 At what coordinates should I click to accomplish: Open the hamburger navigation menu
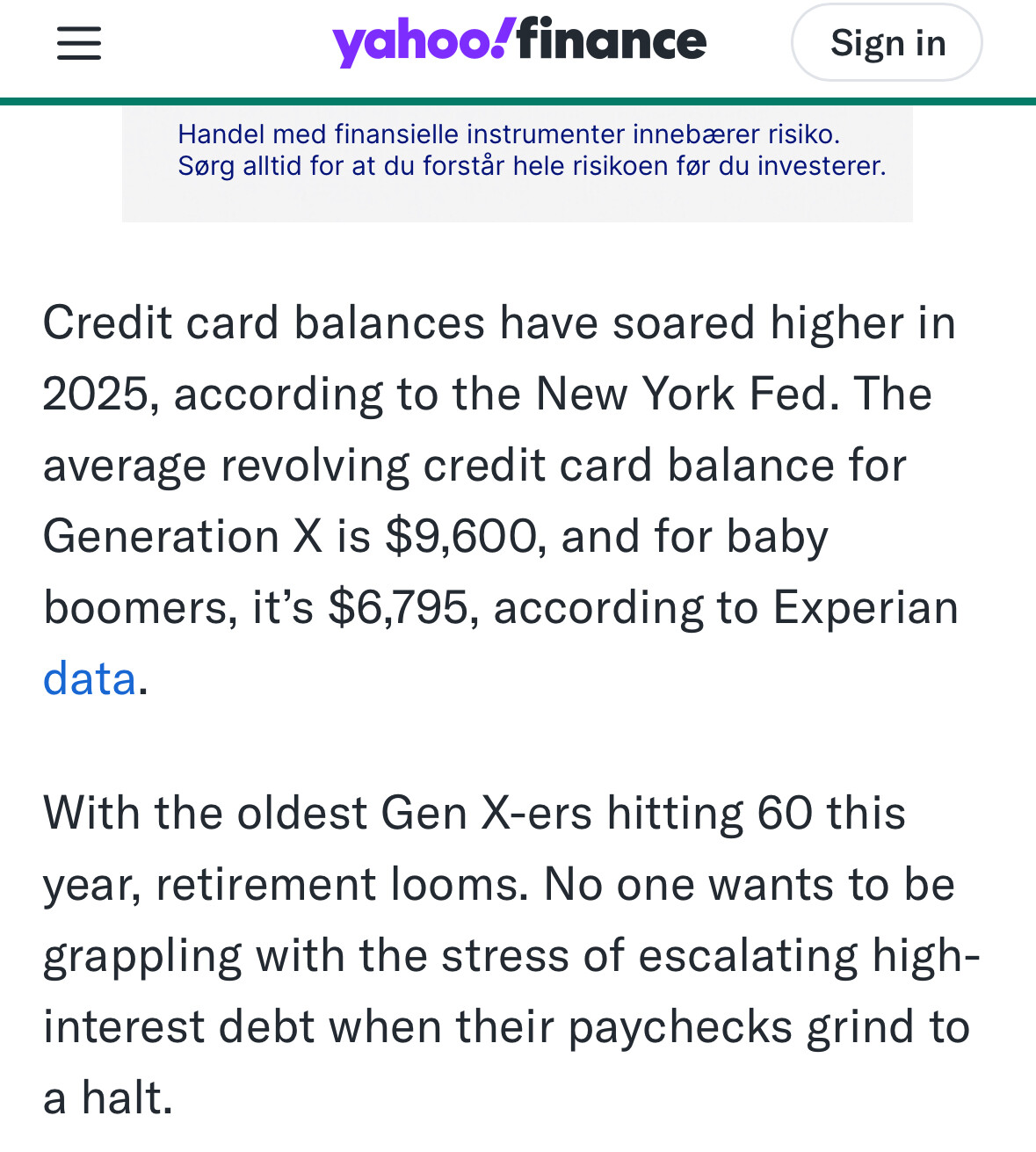pyautogui.click(x=79, y=43)
